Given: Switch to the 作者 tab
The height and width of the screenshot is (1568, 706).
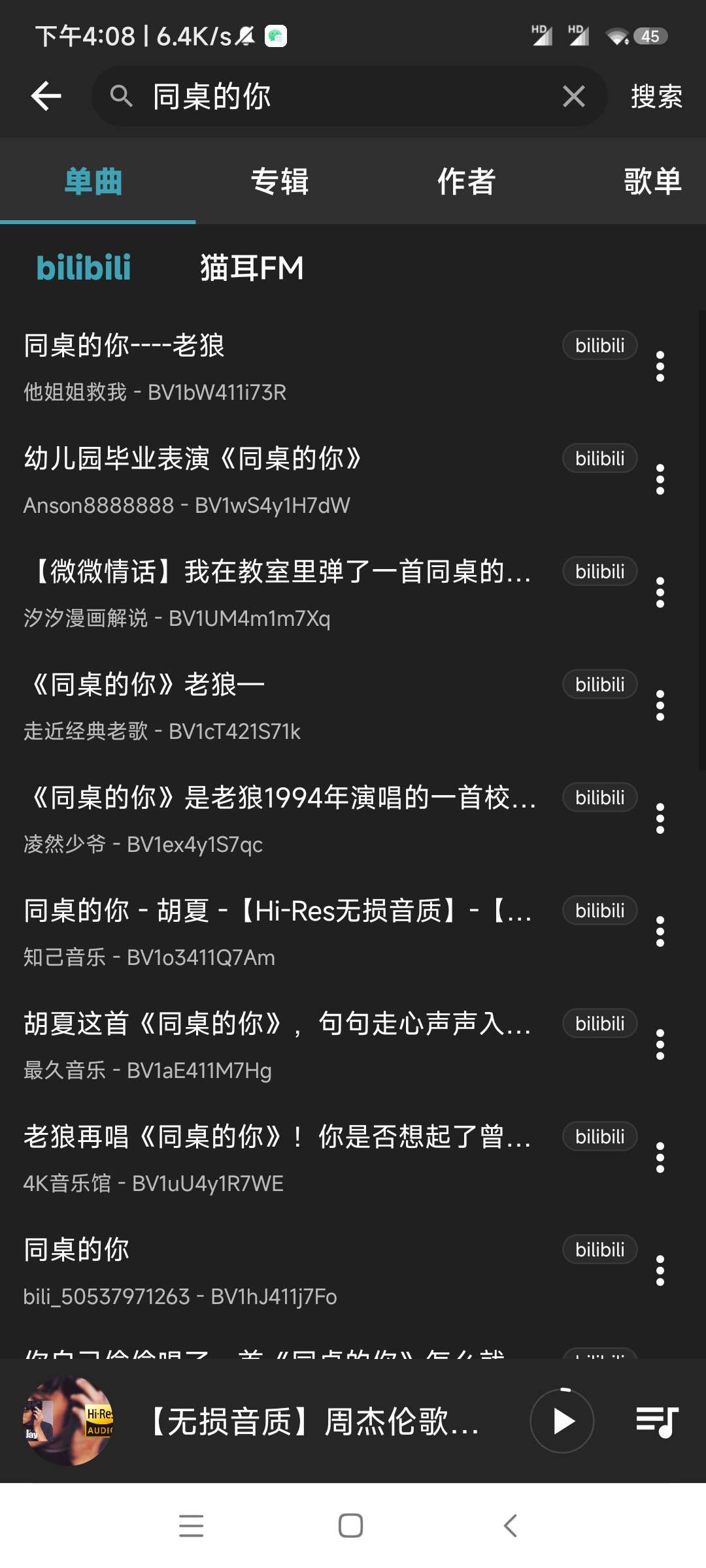Looking at the screenshot, I should pyautogui.click(x=466, y=182).
